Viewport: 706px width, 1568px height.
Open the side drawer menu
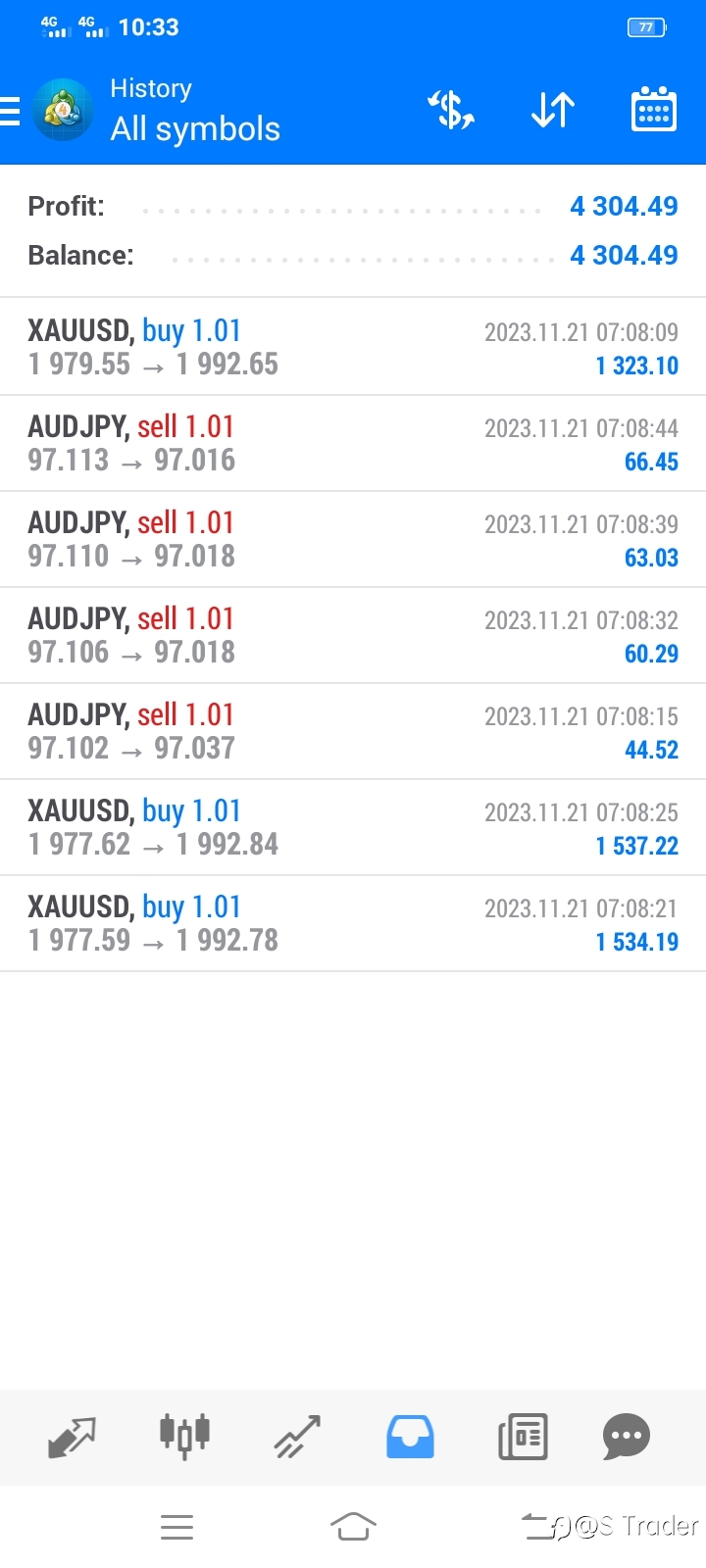[x=10, y=111]
